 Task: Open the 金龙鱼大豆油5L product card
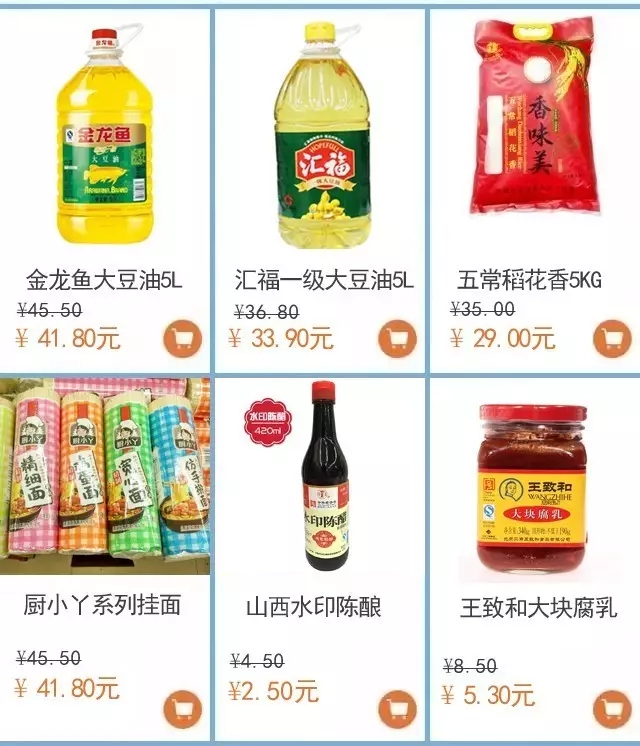[x=104, y=140]
